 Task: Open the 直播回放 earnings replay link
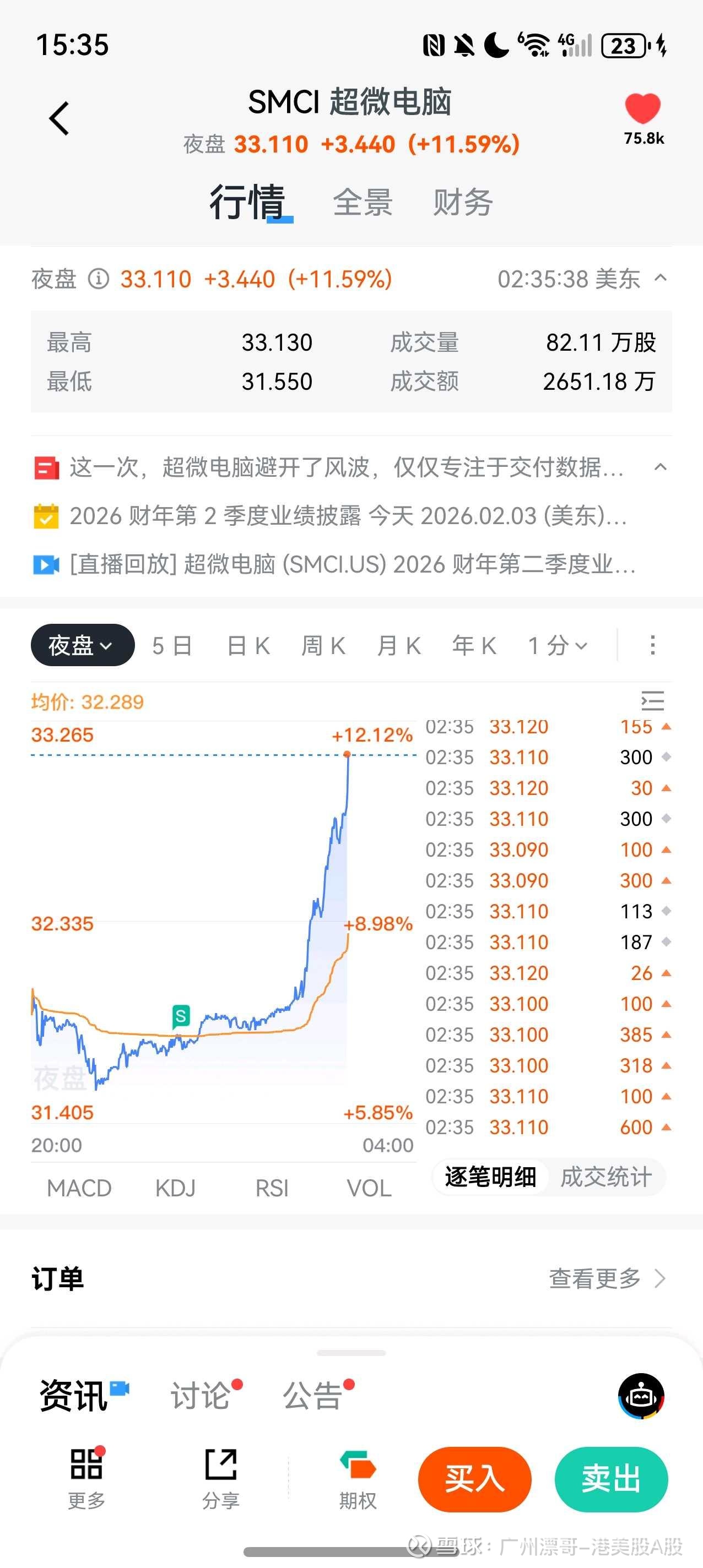(x=352, y=564)
